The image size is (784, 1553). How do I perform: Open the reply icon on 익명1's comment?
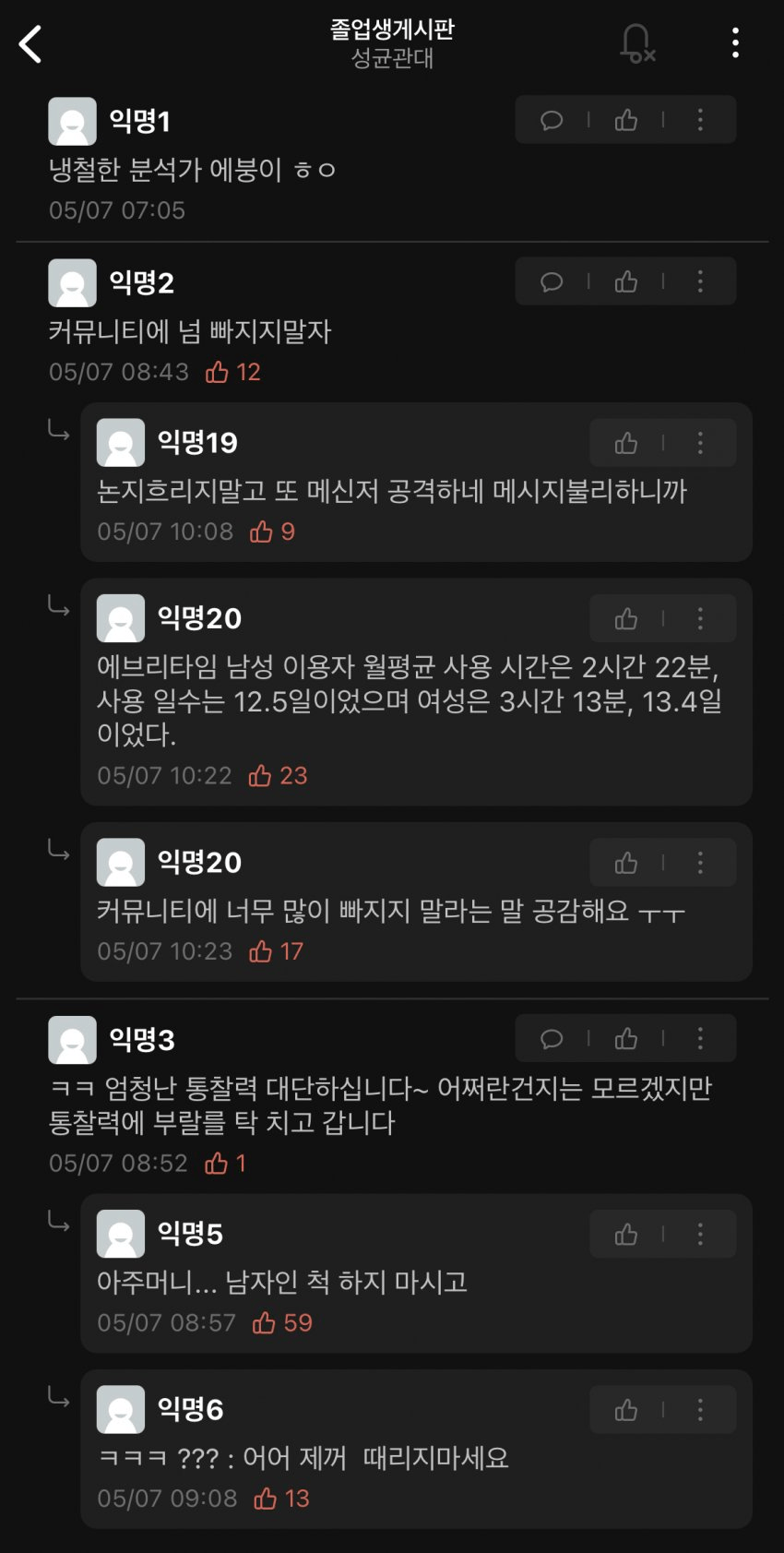(552, 120)
